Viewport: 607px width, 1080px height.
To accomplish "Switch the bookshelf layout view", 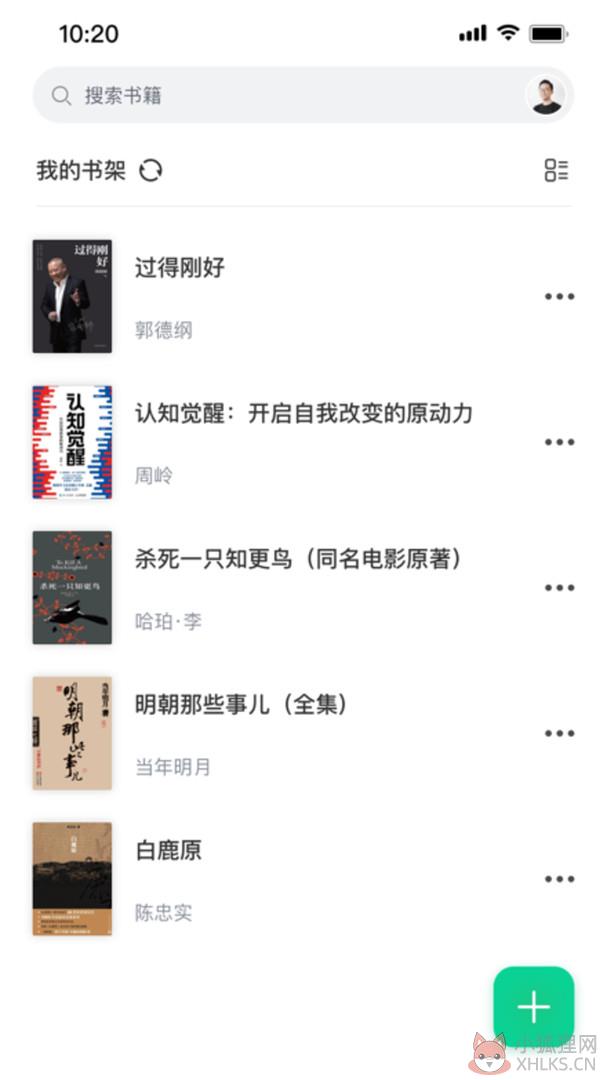I will (556, 170).
